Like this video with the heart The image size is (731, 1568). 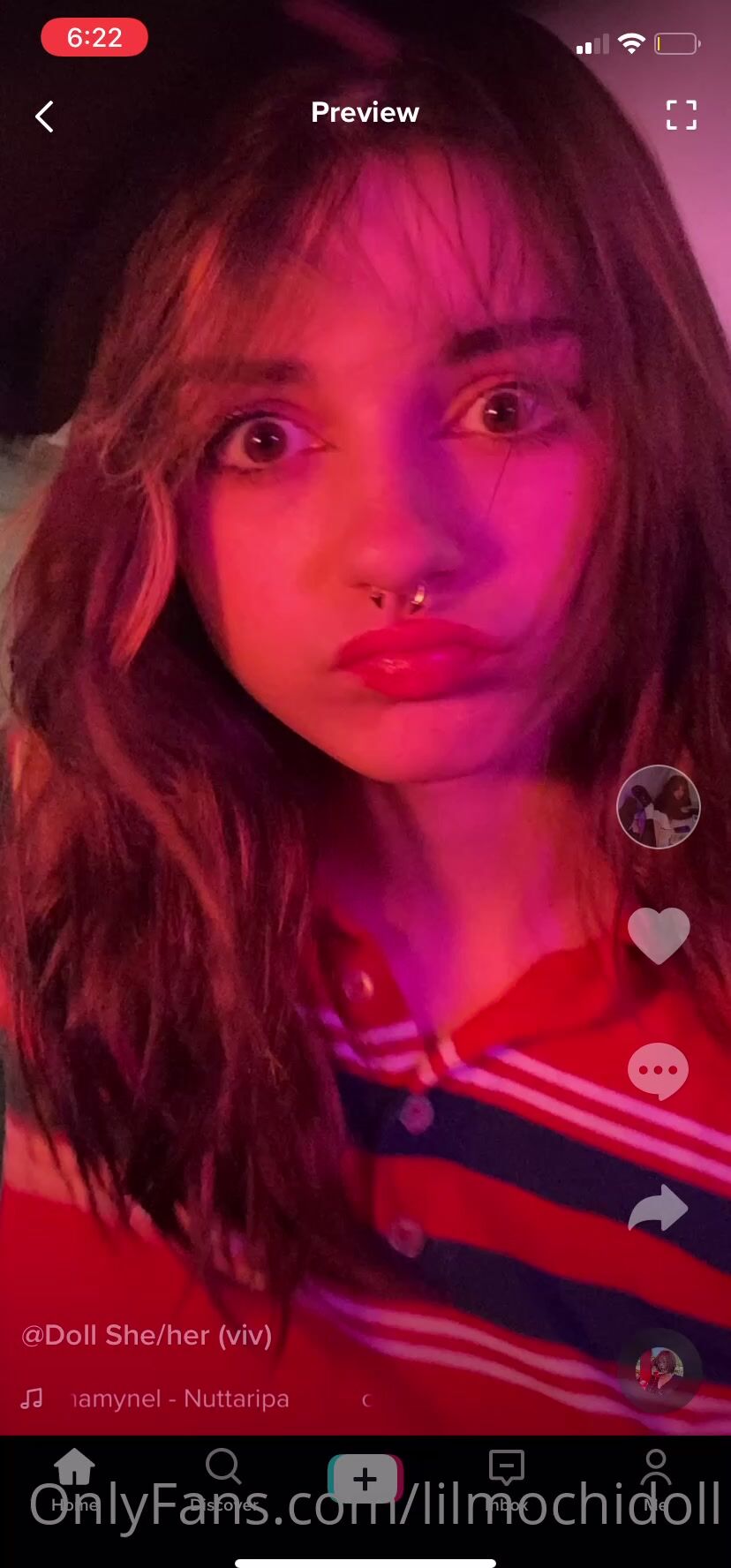click(658, 935)
